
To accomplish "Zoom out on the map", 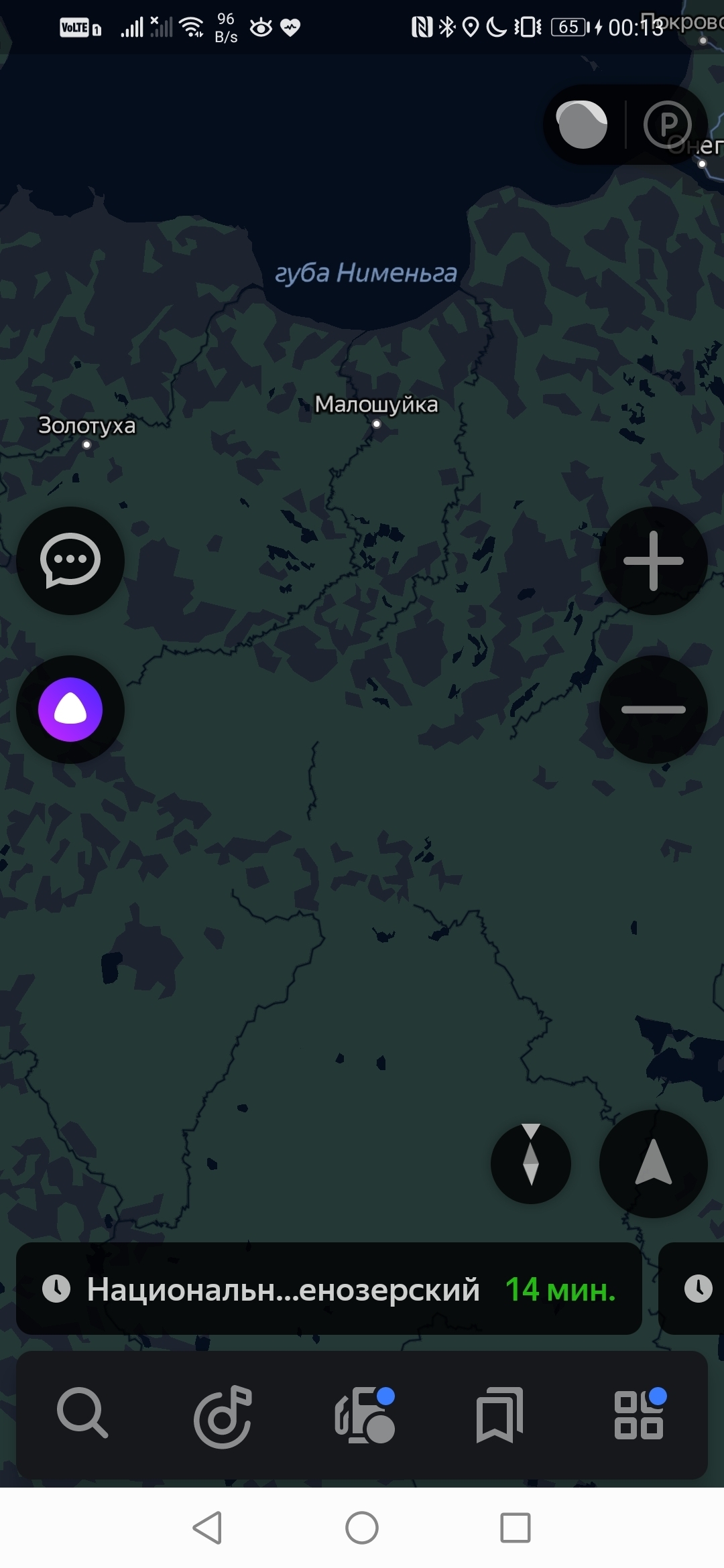I will click(653, 710).
